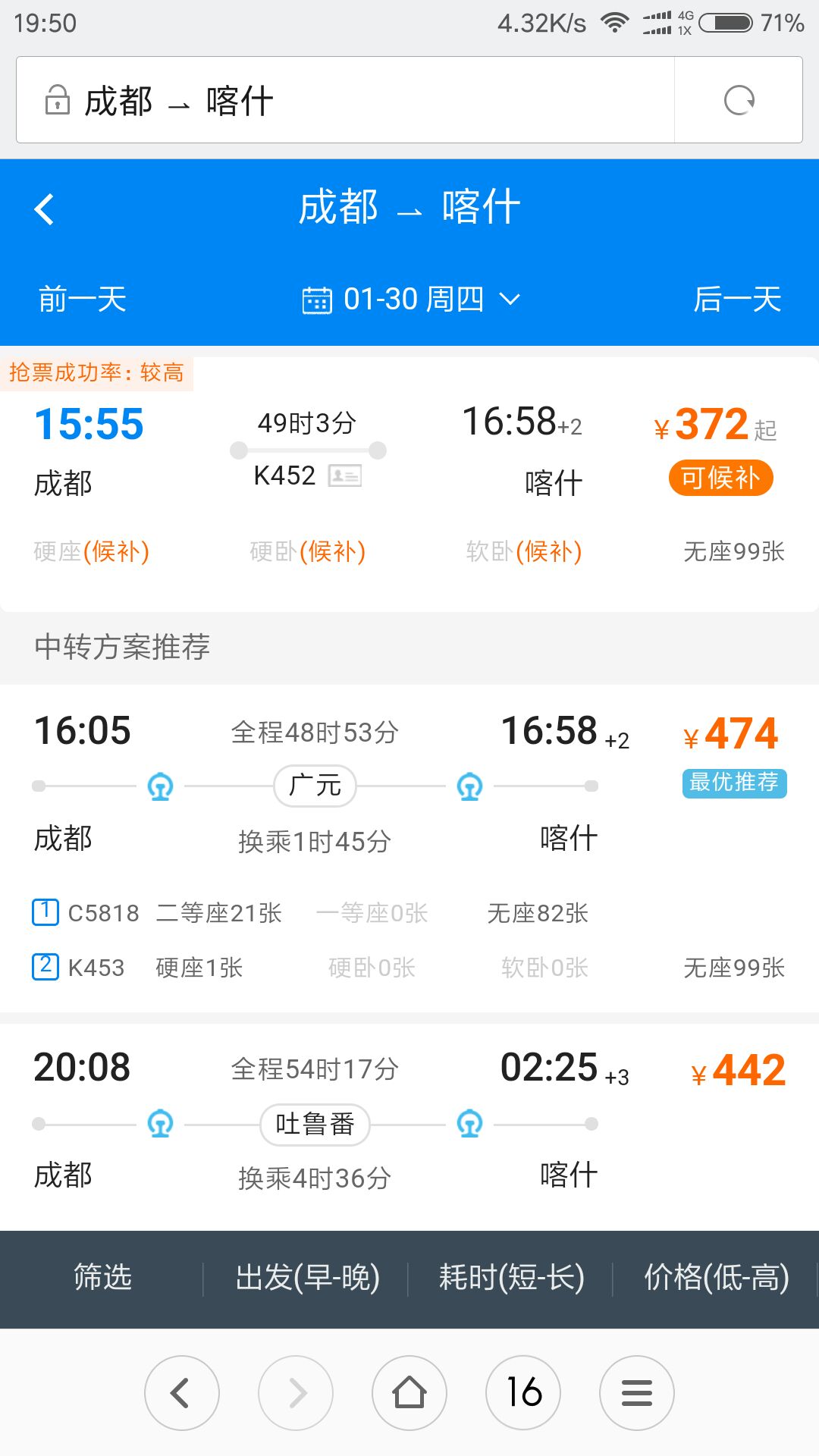The image size is (819, 1456).
Task: Open the 16 browser tabs view
Action: 523,1393
